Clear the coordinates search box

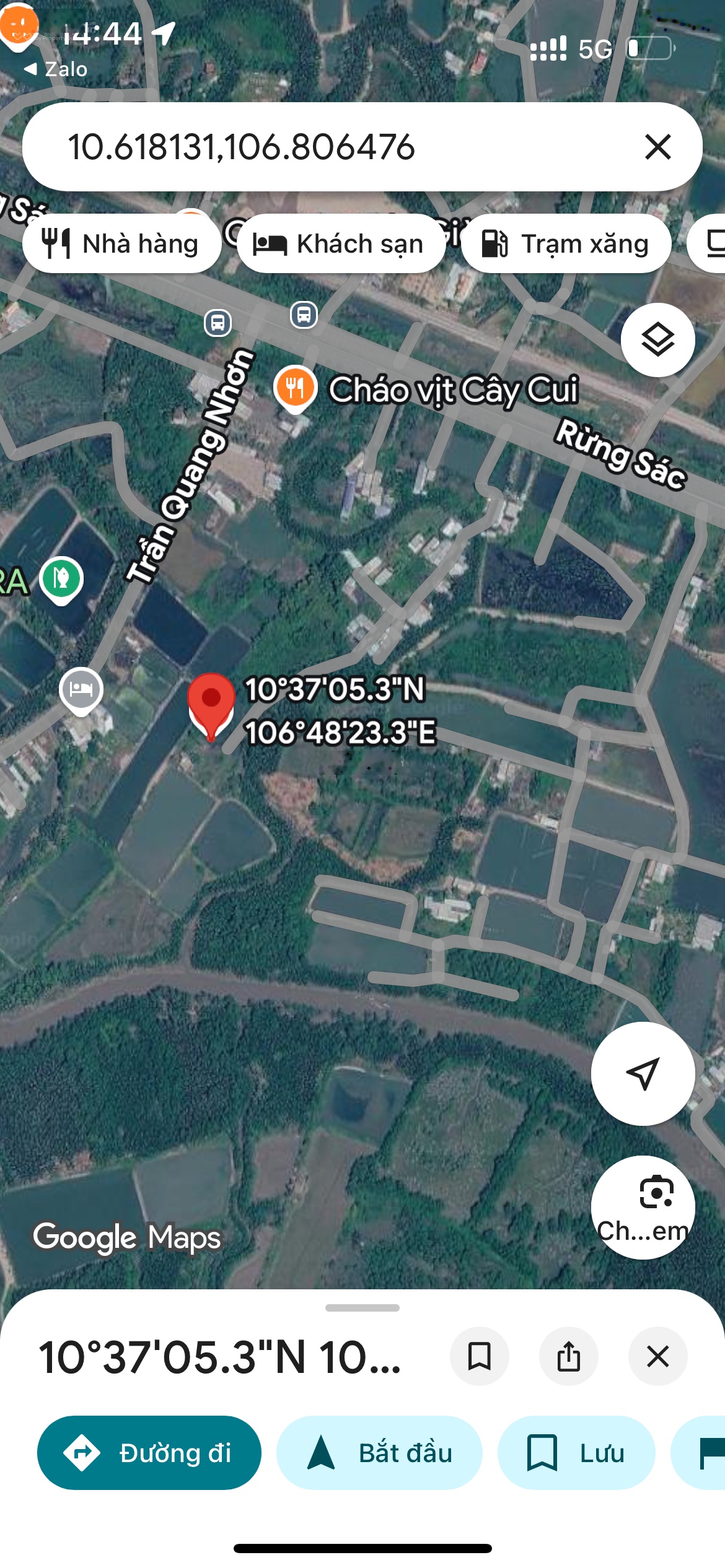pyautogui.click(x=657, y=147)
